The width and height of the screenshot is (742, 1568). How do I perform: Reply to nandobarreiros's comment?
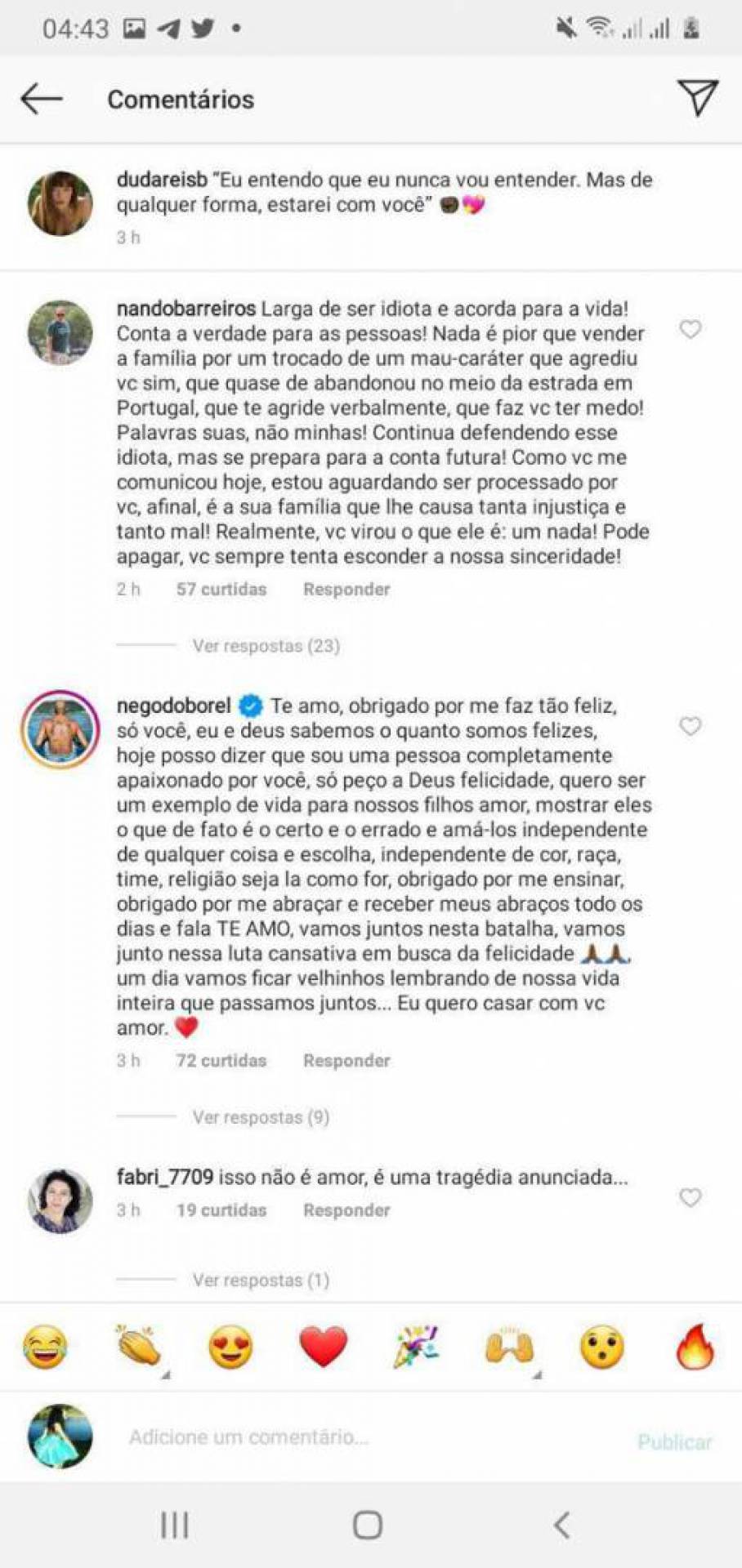click(x=346, y=589)
